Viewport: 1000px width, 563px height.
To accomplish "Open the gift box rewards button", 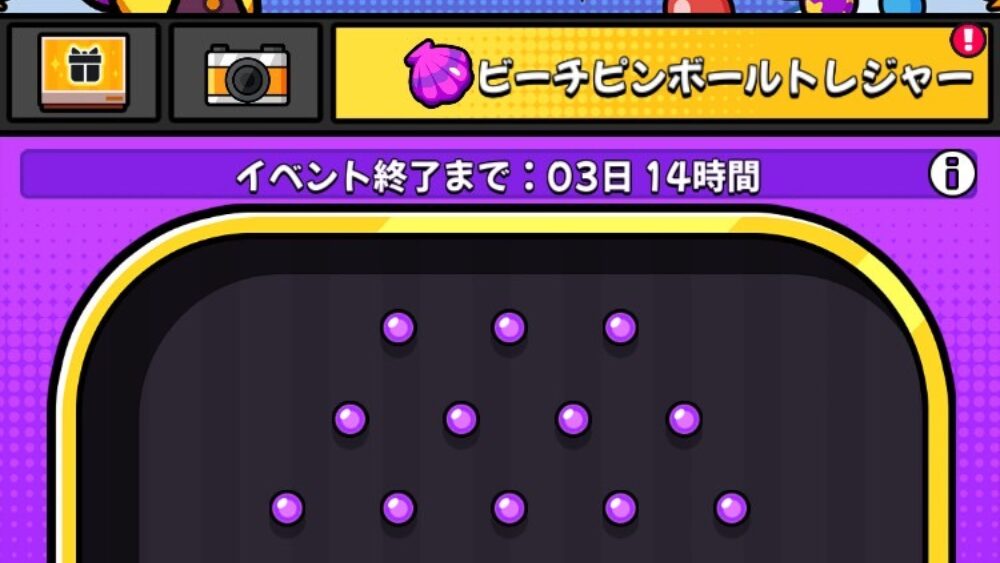I will [83, 73].
